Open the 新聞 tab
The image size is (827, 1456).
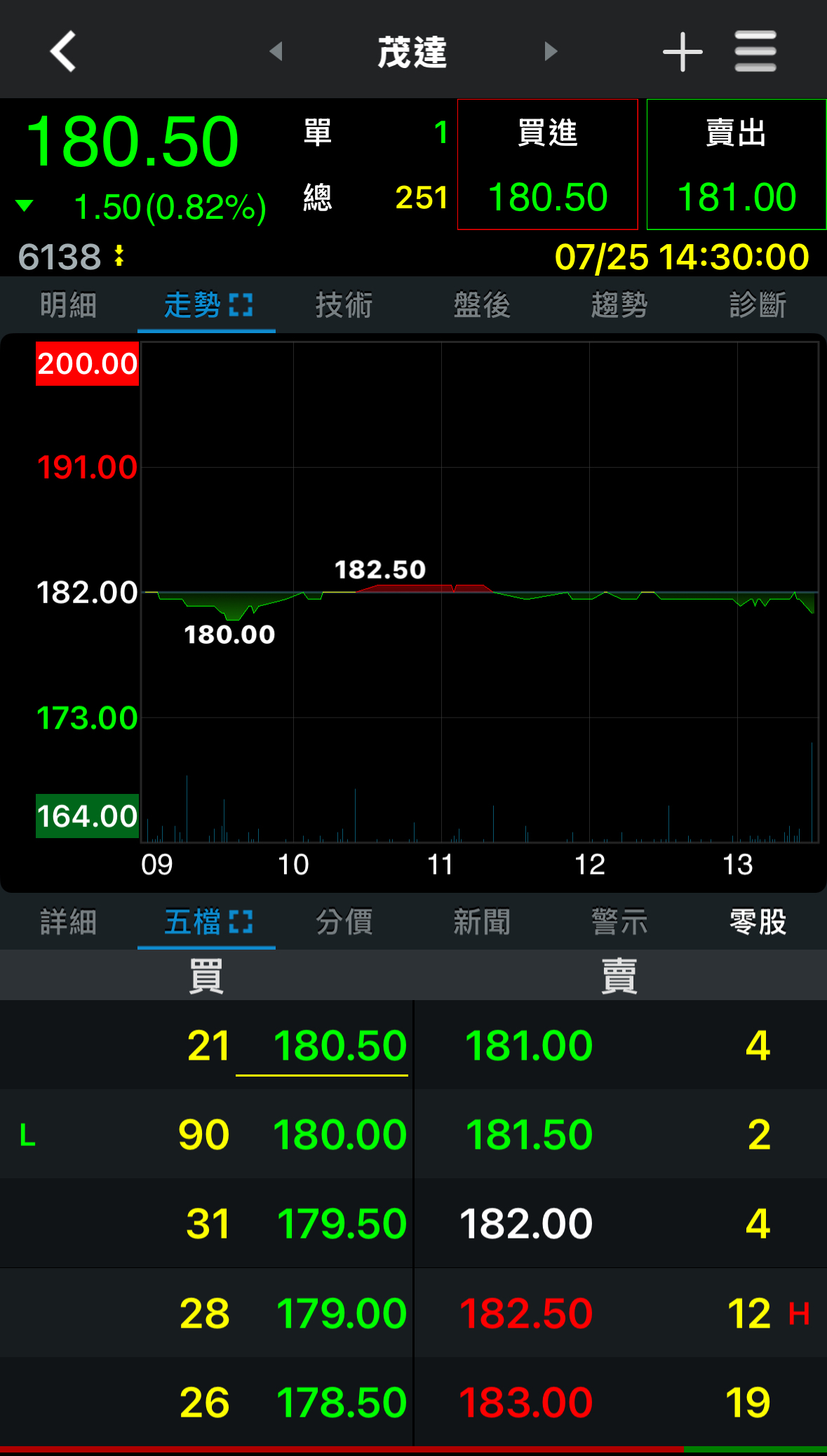(x=482, y=922)
